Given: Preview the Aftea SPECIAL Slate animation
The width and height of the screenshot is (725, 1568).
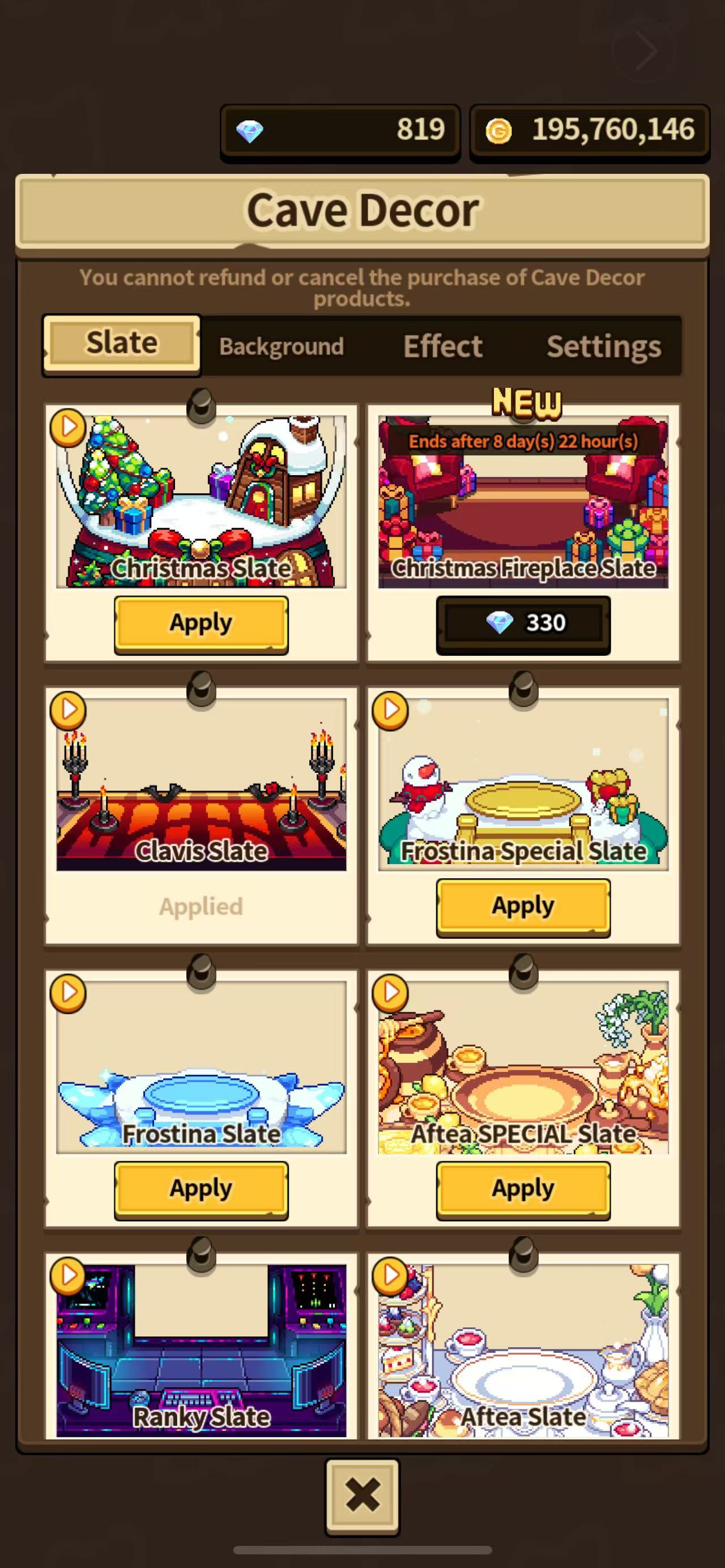Looking at the screenshot, I should 390,993.
